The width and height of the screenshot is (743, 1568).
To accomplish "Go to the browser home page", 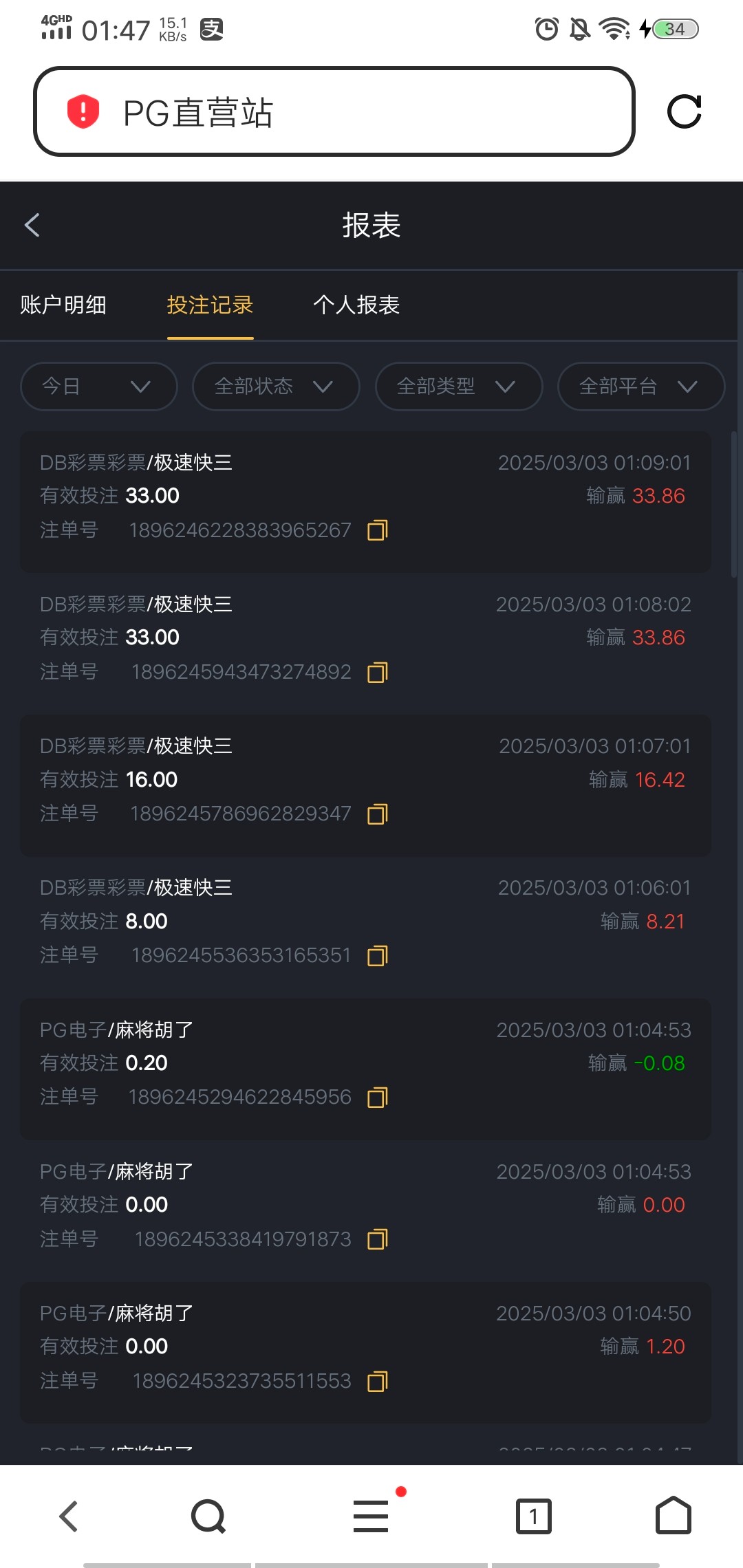I will 674,1515.
